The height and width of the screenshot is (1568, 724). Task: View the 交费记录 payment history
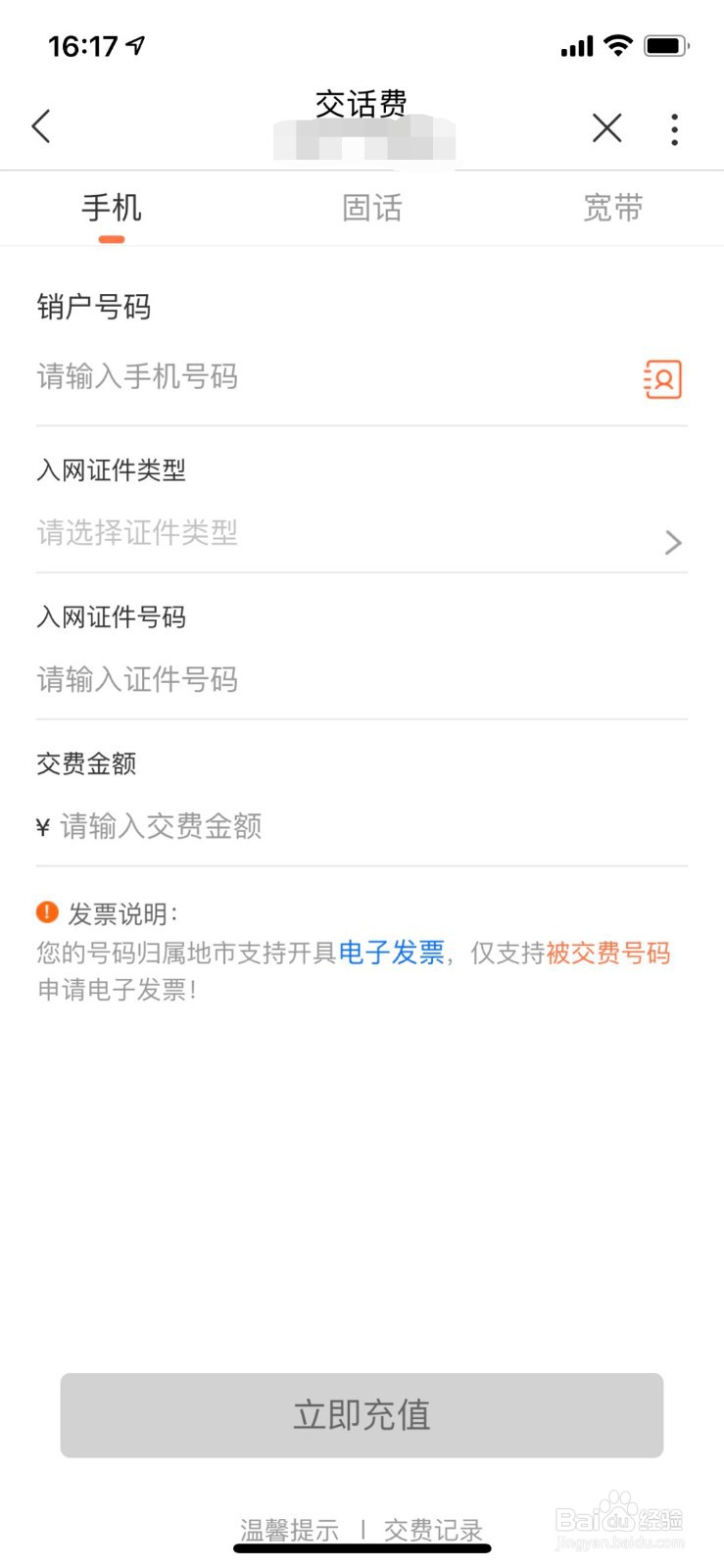click(x=431, y=1529)
